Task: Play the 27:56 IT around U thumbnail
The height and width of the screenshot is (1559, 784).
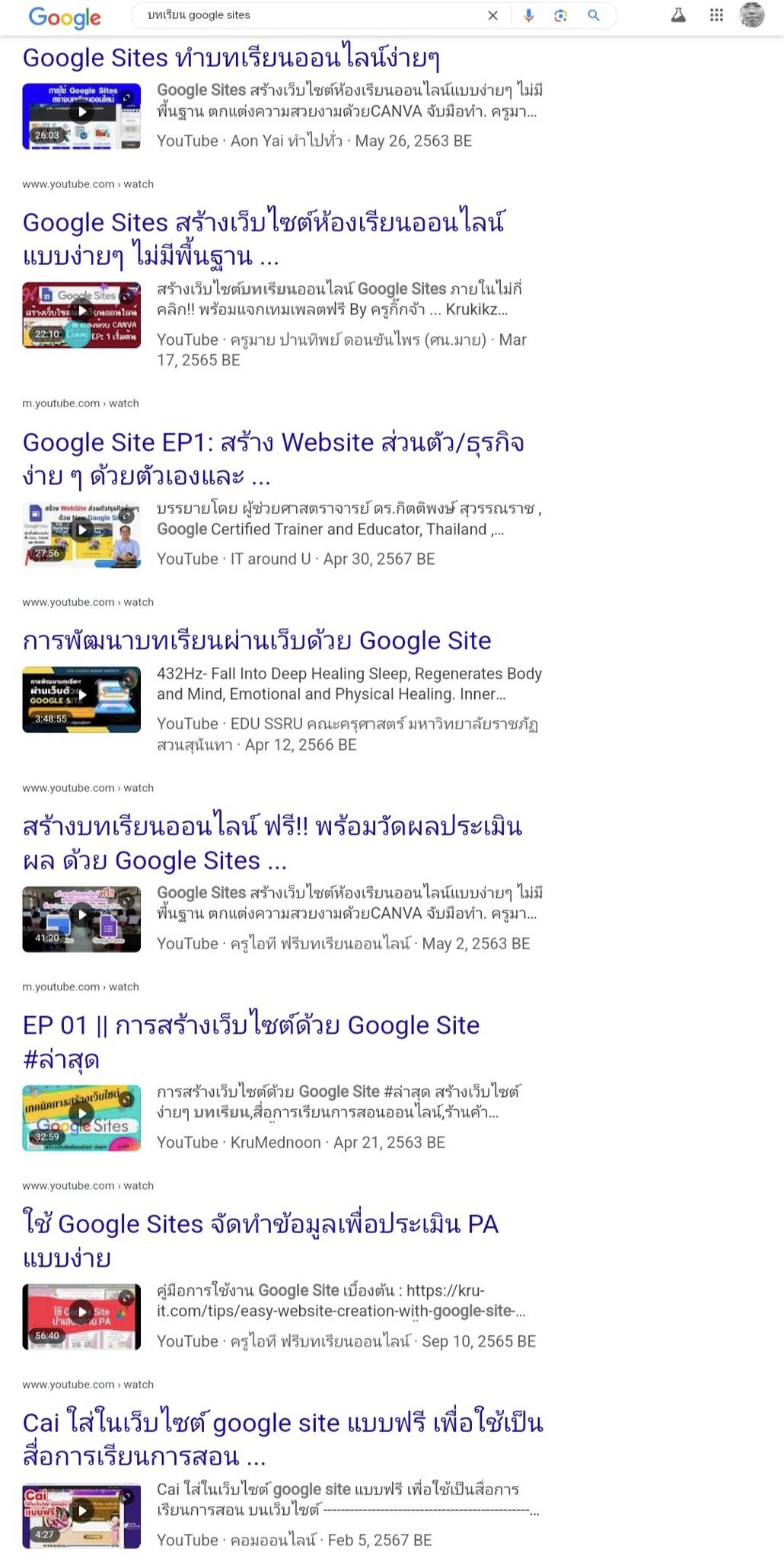Action: (81, 534)
